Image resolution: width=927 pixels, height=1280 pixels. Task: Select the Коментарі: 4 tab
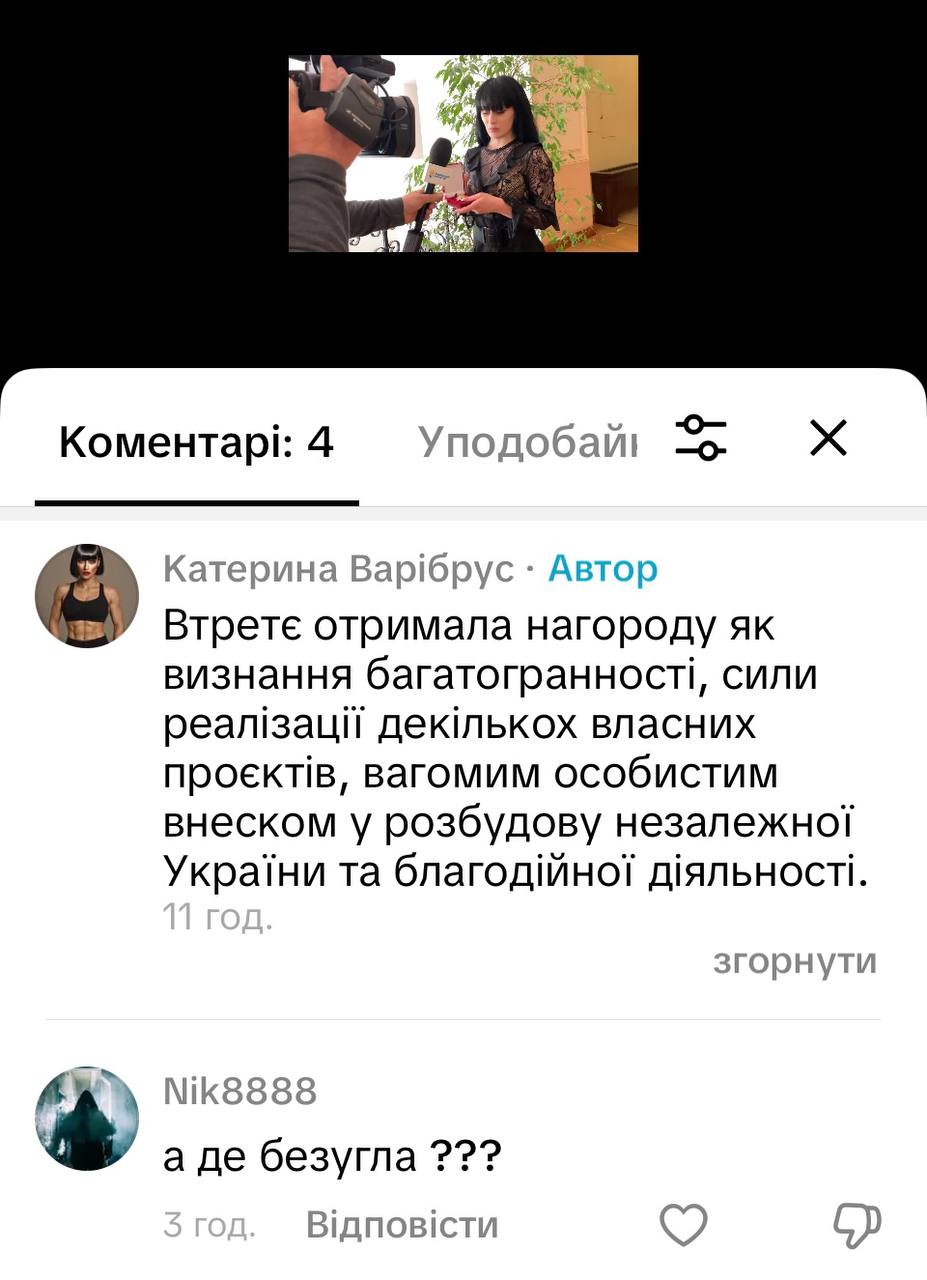[x=196, y=441]
